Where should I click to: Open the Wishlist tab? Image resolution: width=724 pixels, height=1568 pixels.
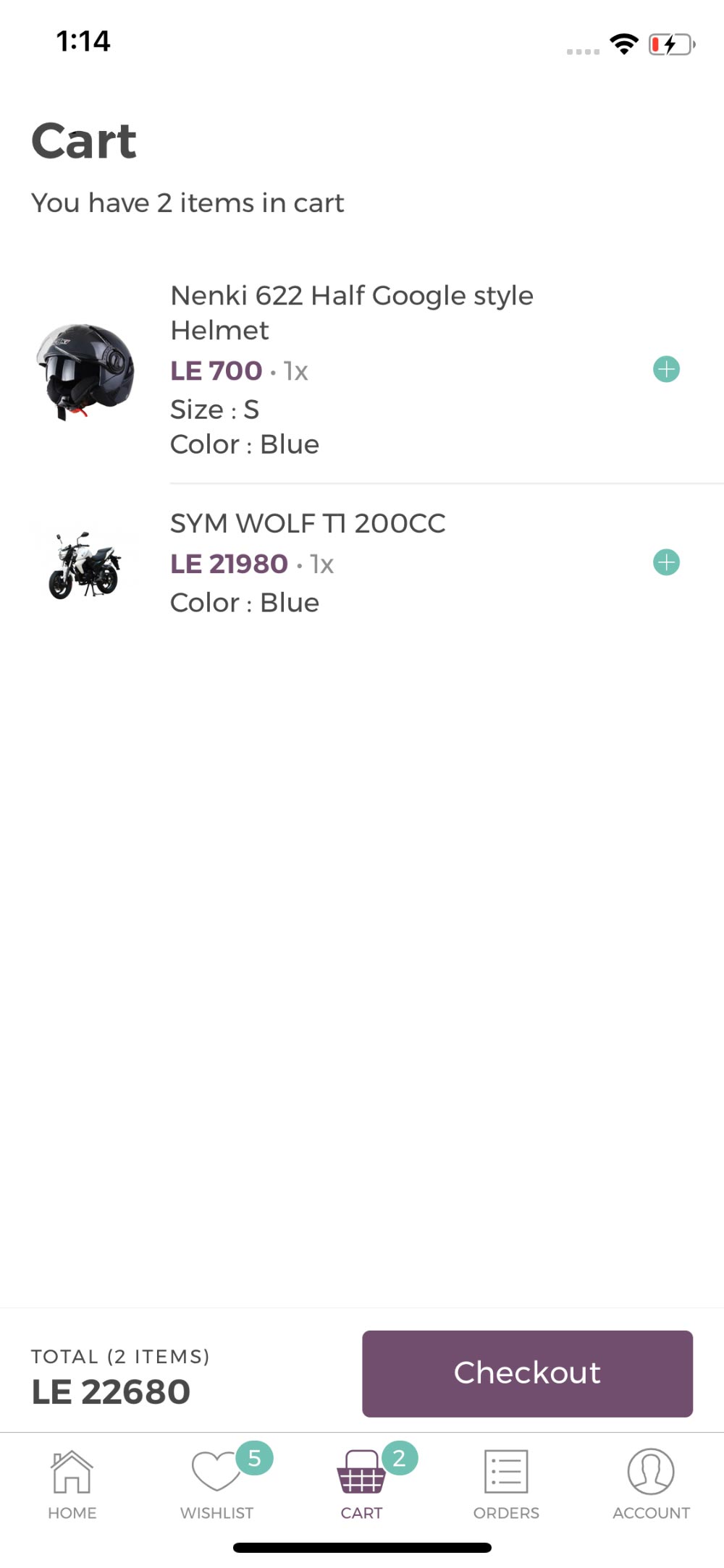tap(217, 1483)
